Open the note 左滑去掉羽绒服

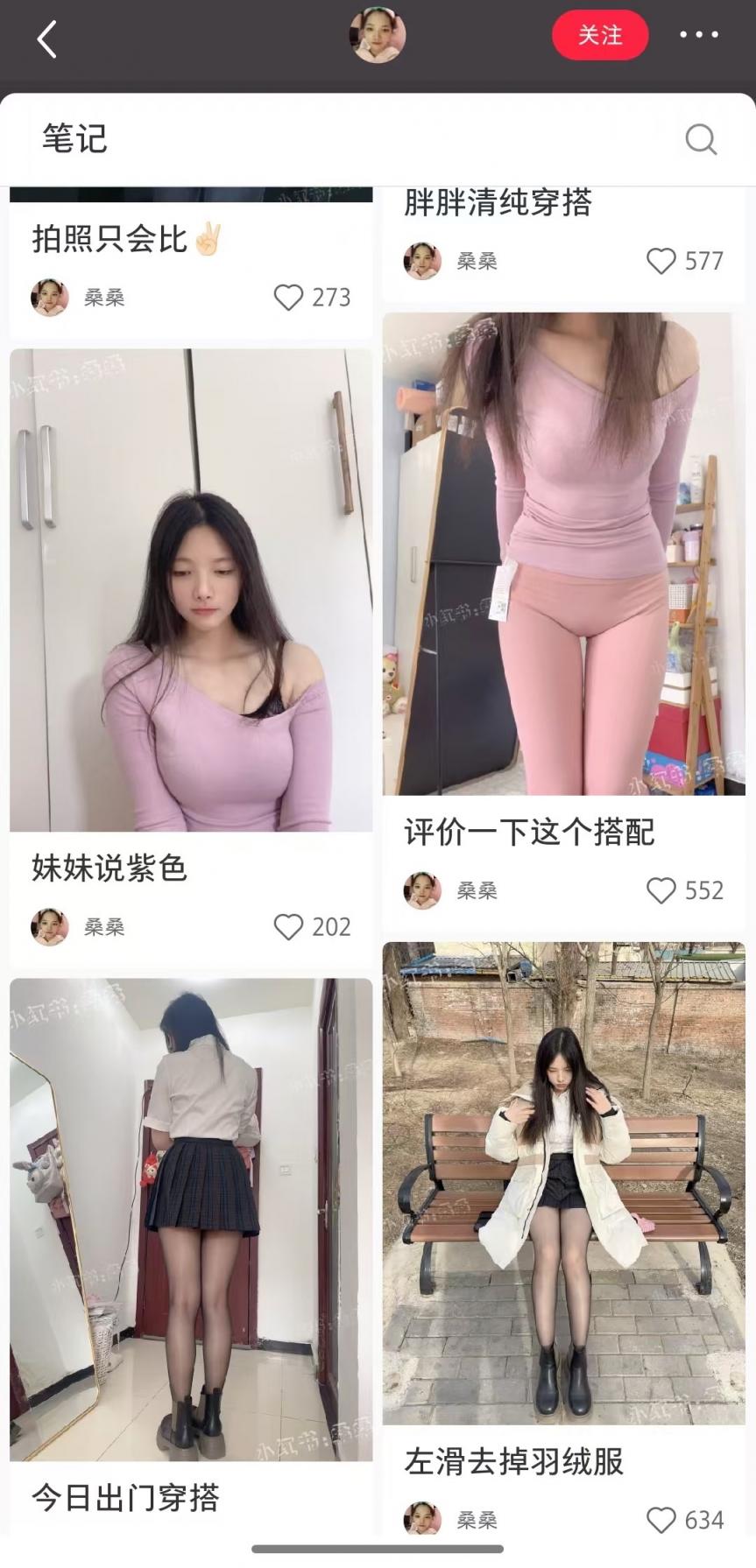click(x=563, y=1184)
